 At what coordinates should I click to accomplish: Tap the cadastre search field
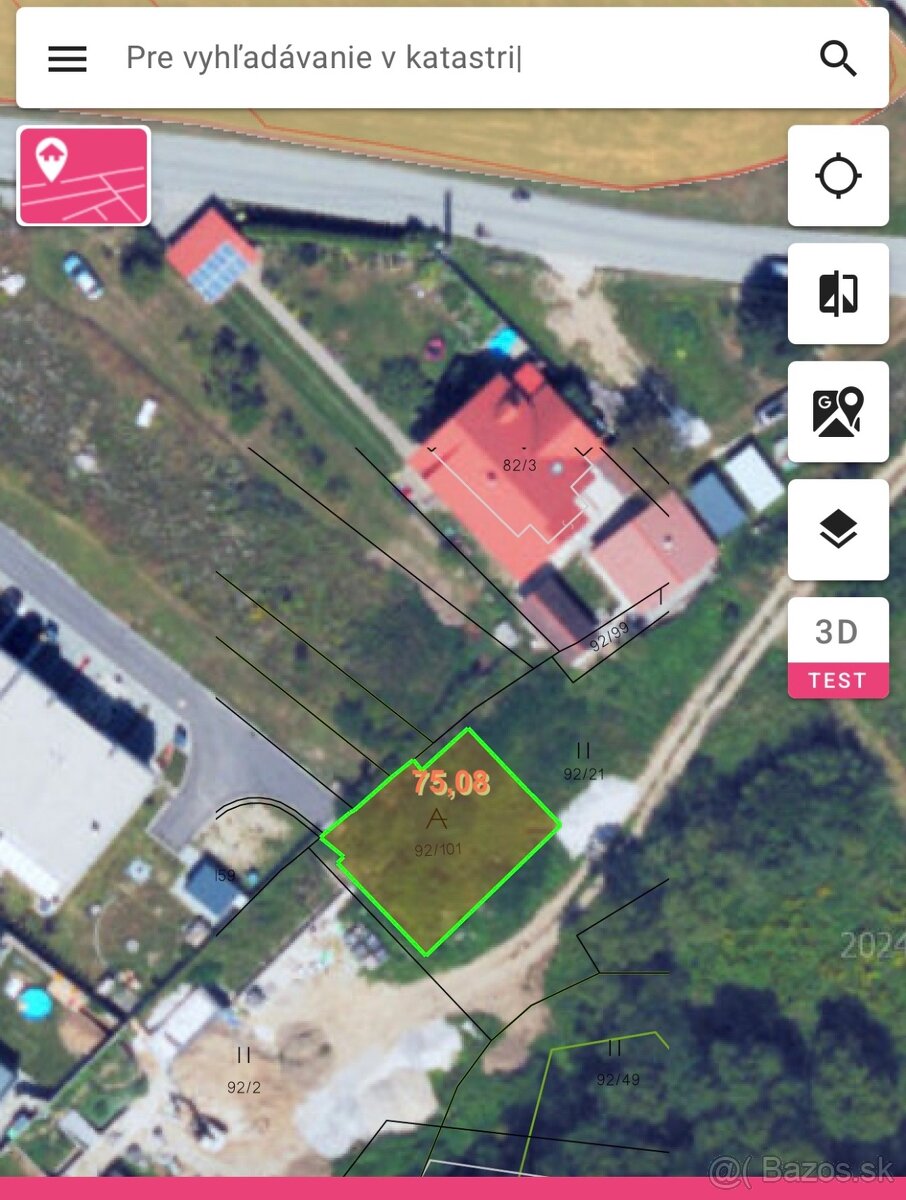(x=450, y=59)
